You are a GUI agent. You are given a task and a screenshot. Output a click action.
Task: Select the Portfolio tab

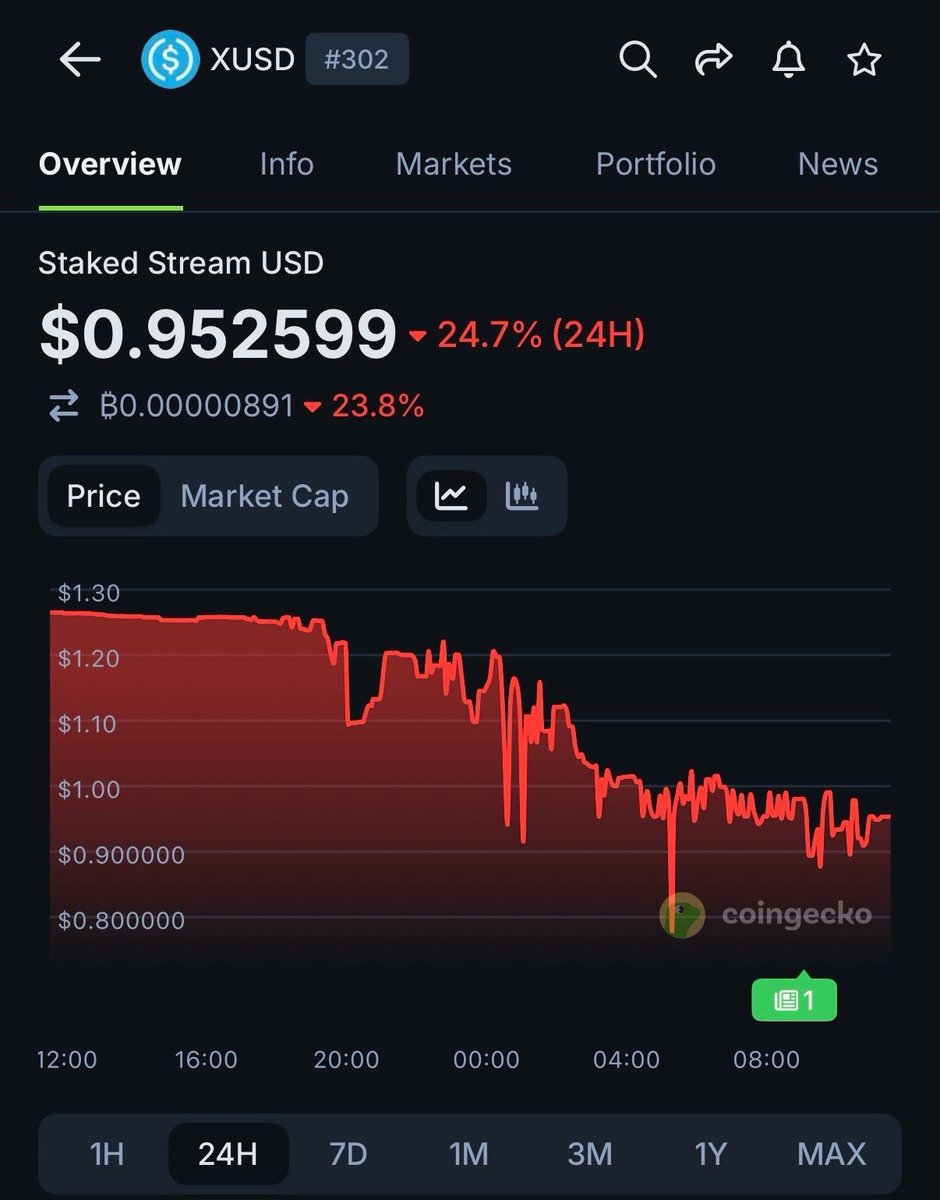[655, 164]
